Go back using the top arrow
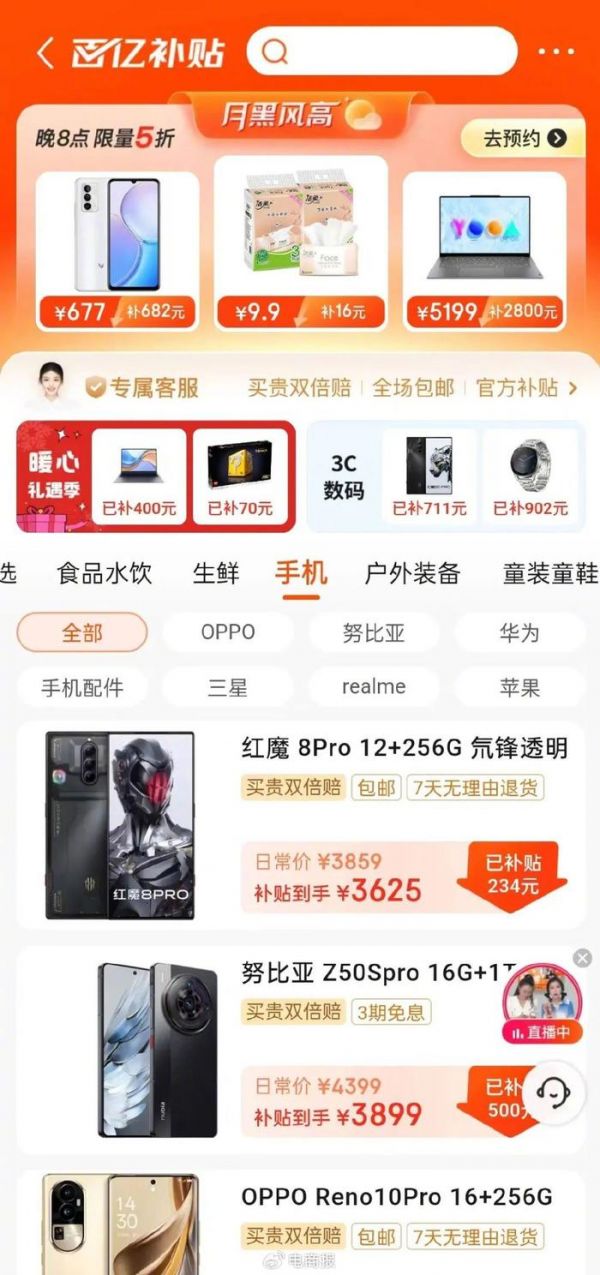The width and height of the screenshot is (600, 1275). click(x=44, y=53)
